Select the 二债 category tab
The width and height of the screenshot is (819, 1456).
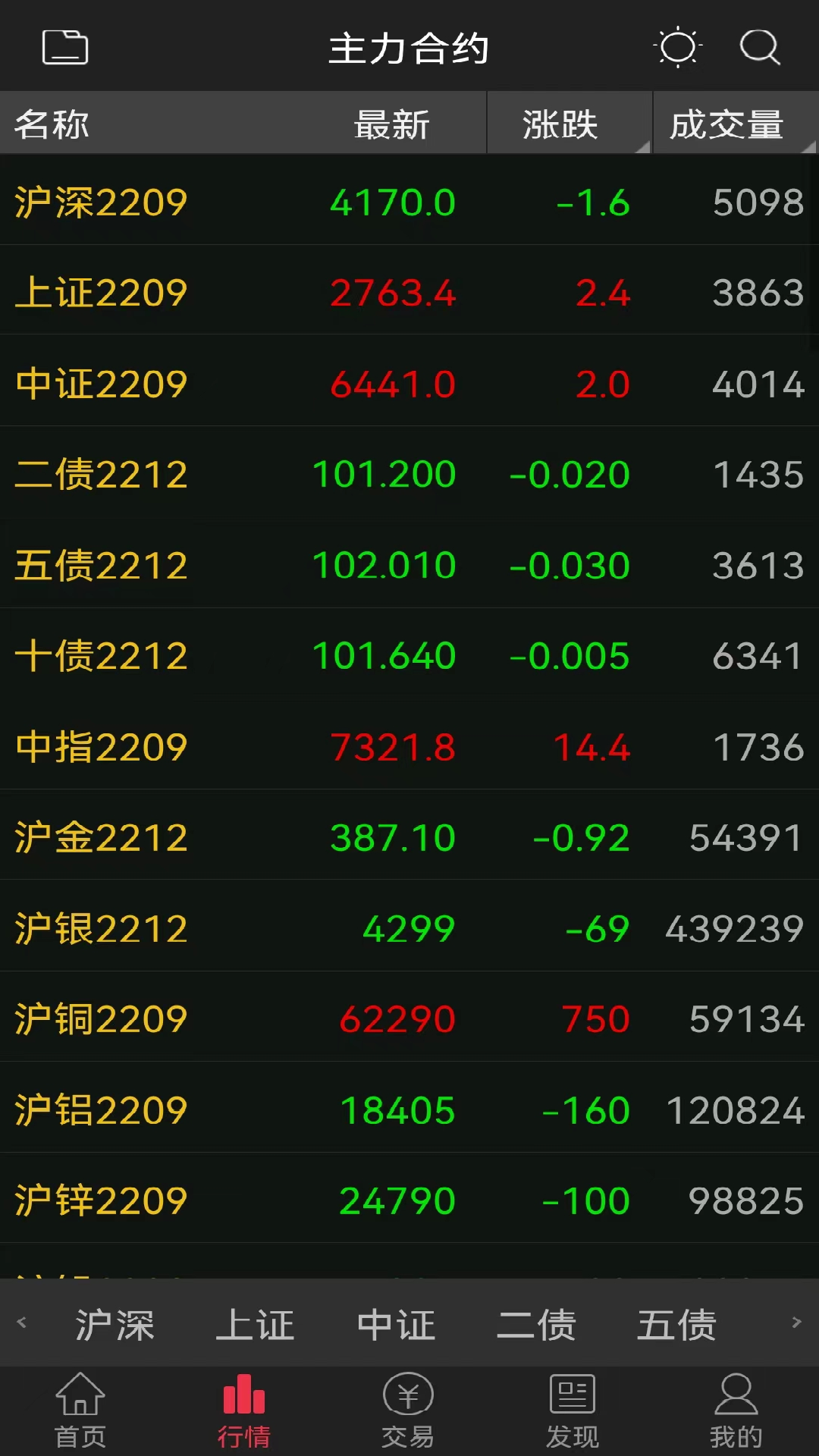(536, 1325)
